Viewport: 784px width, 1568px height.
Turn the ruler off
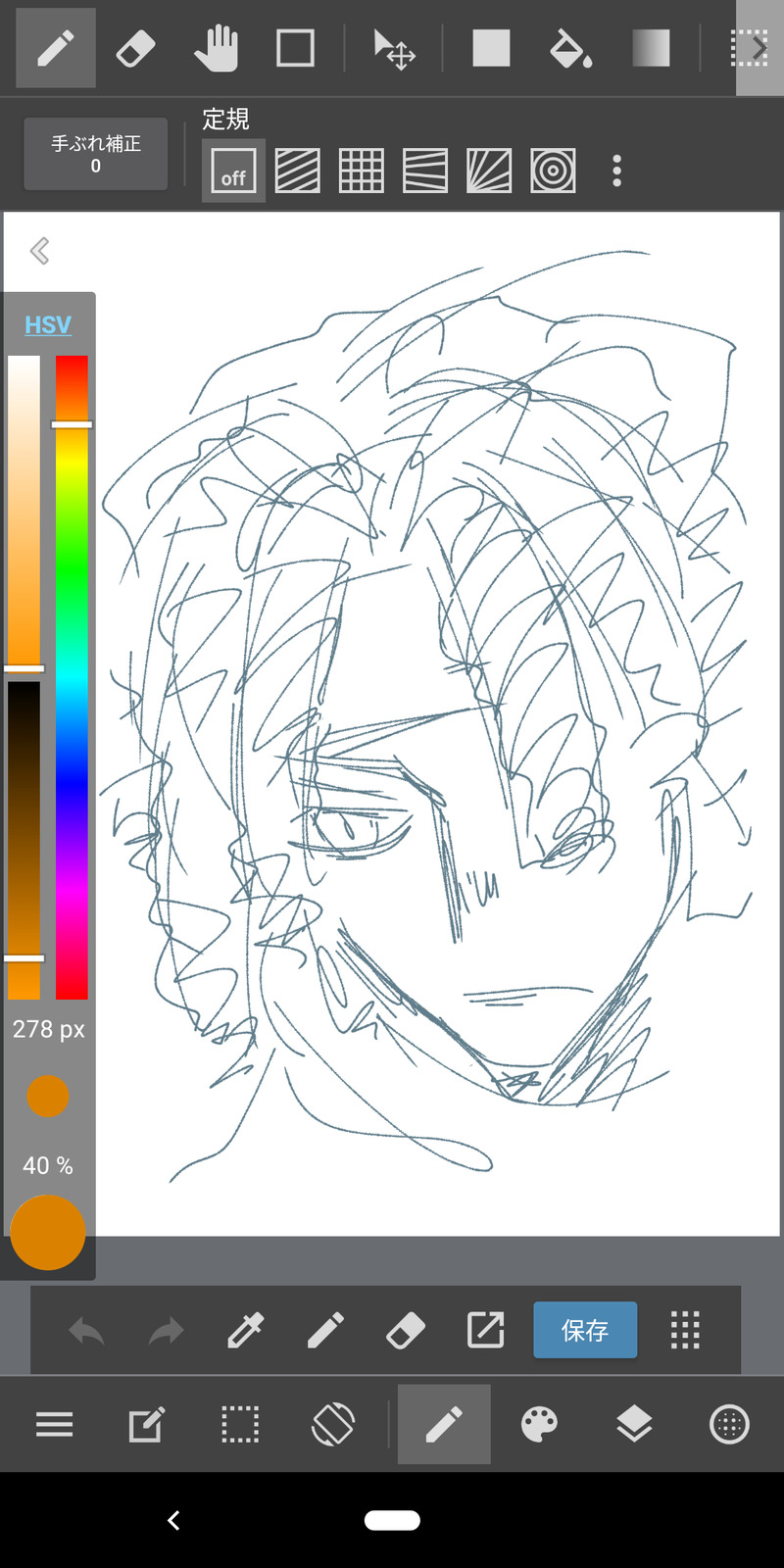pyautogui.click(x=233, y=171)
